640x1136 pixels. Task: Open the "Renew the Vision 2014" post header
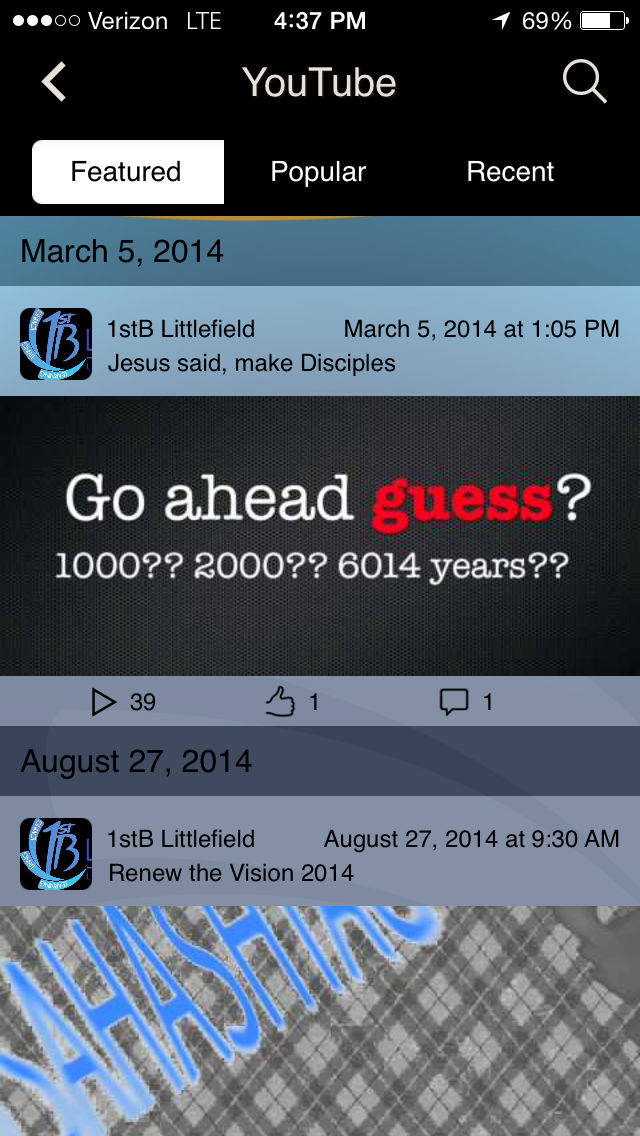click(x=320, y=851)
